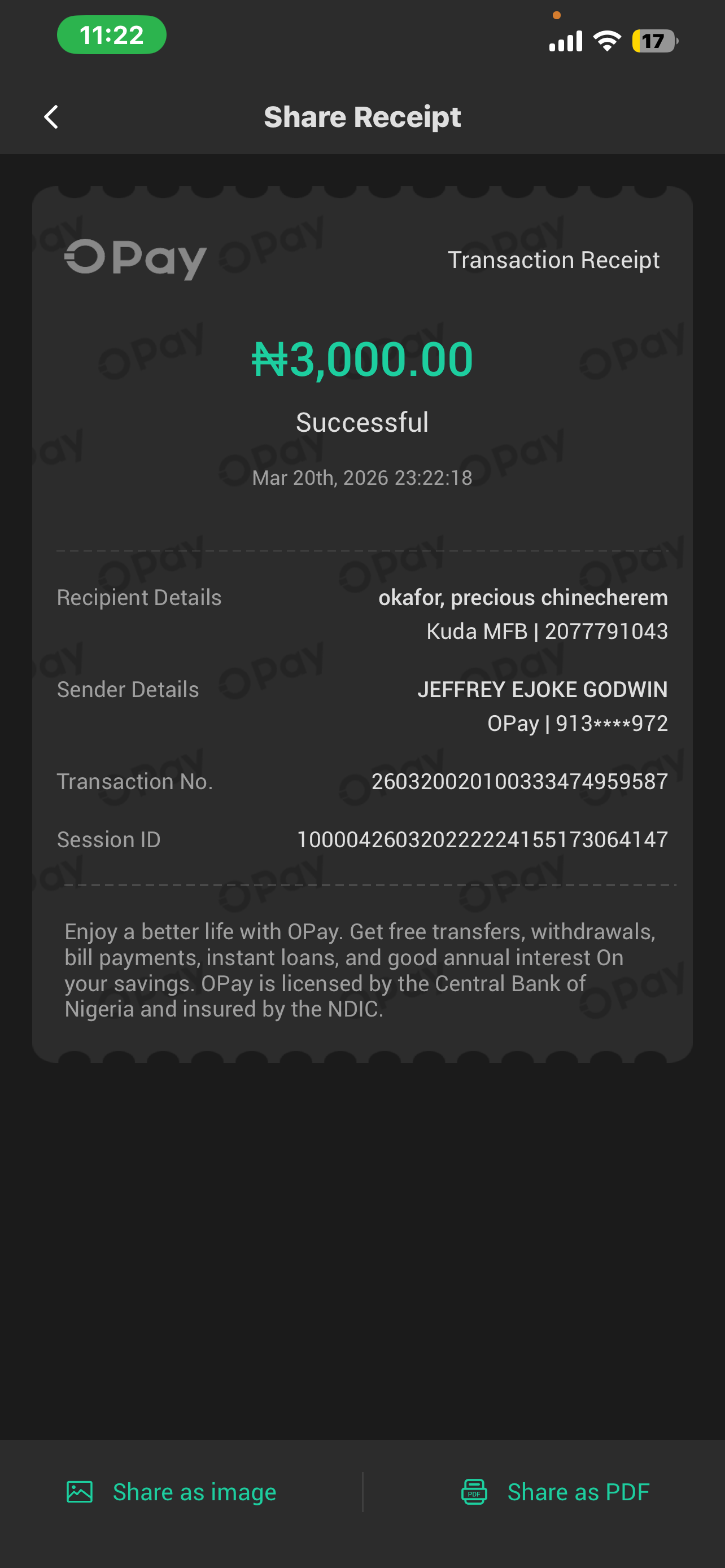Share the receipt as image
The image size is (725, 1568).
pyautogui.click(x=172, y=1492)
